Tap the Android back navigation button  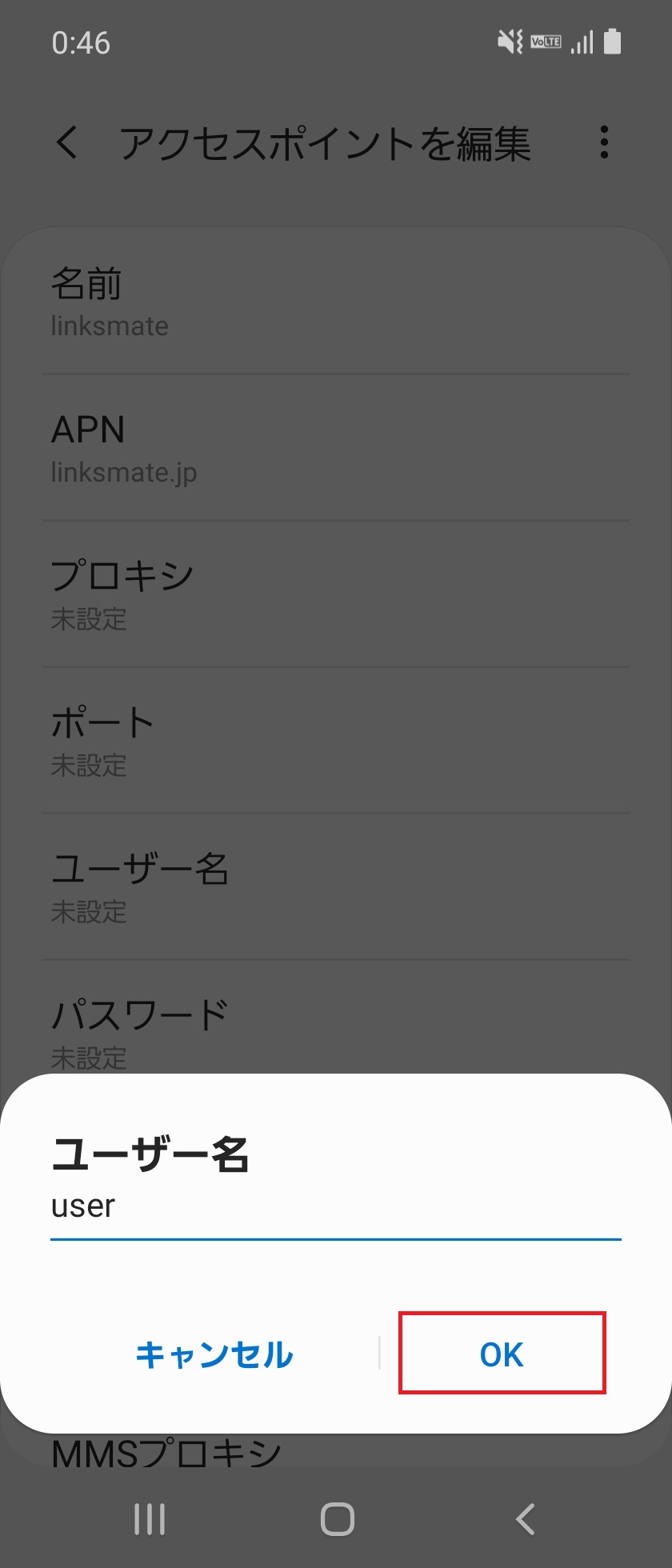(x=524, y=1518)
